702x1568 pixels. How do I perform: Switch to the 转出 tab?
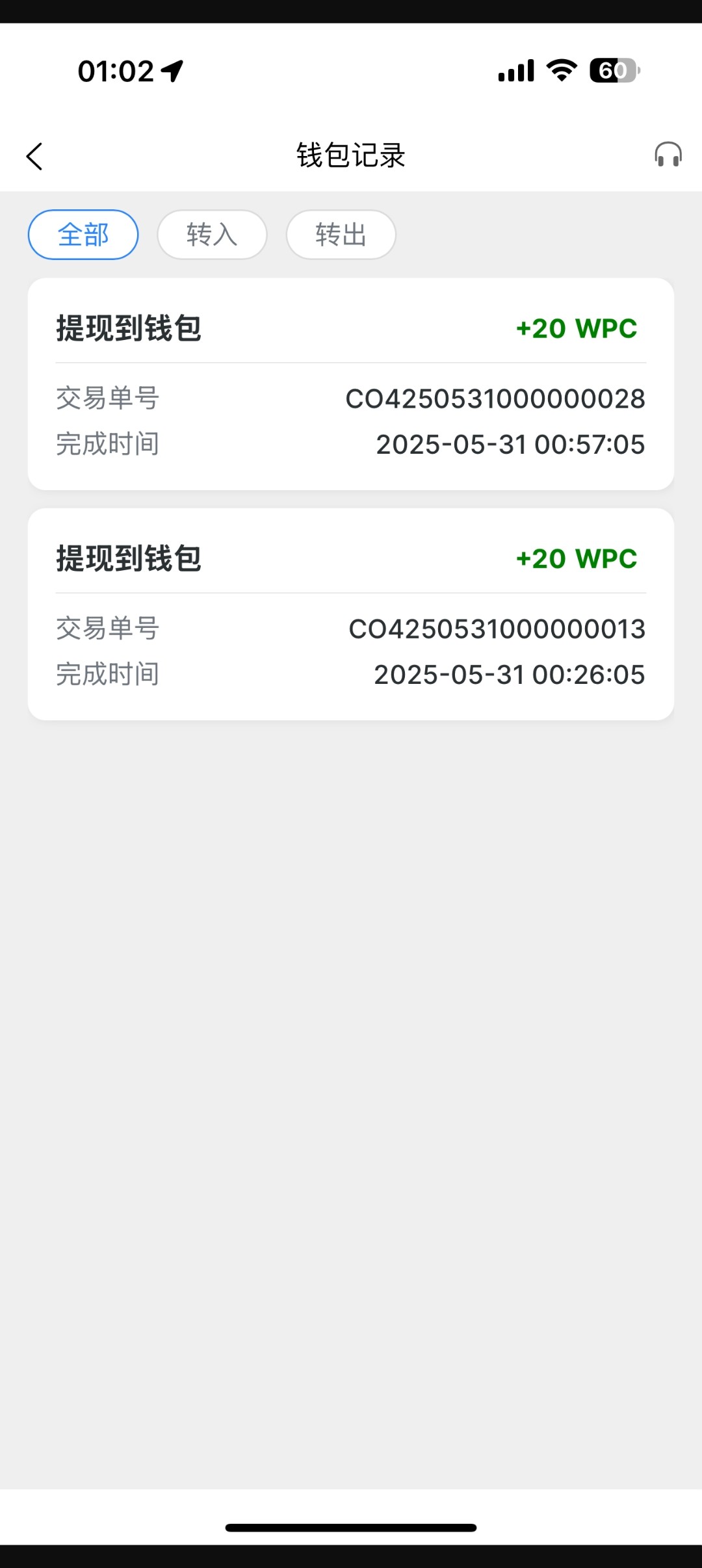pyautogui.click(x=341, y=235)
